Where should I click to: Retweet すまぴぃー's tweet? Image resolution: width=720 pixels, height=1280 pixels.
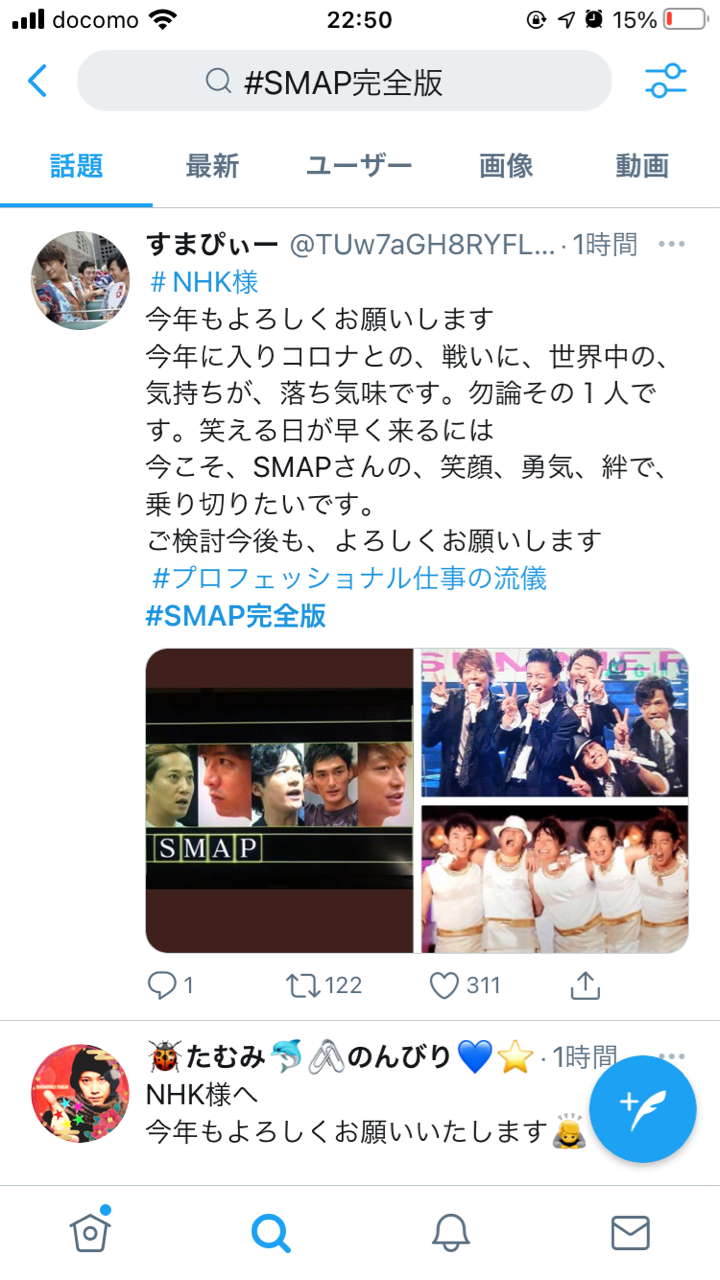point(324,986)
